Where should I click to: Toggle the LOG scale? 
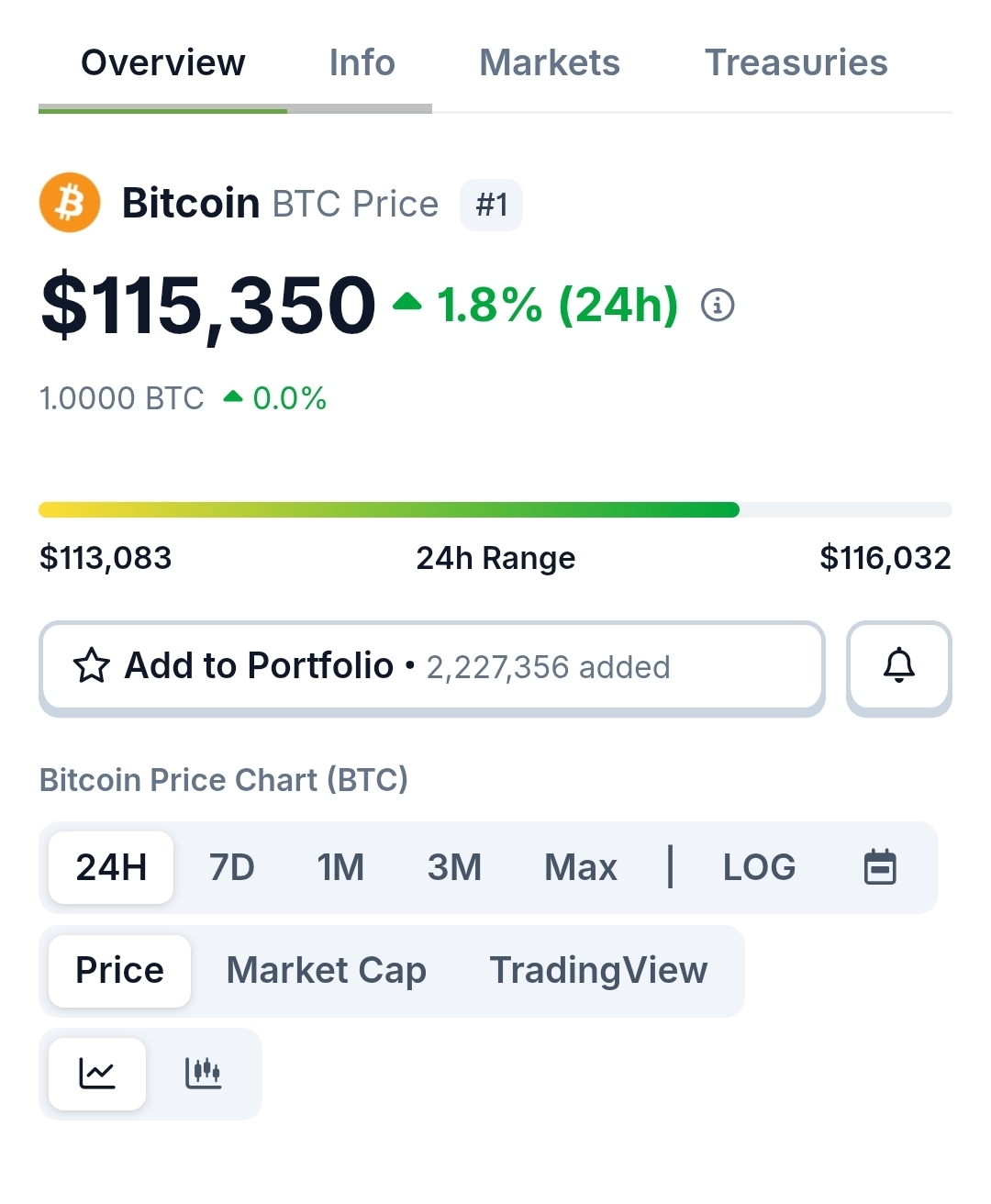[759, 867]
